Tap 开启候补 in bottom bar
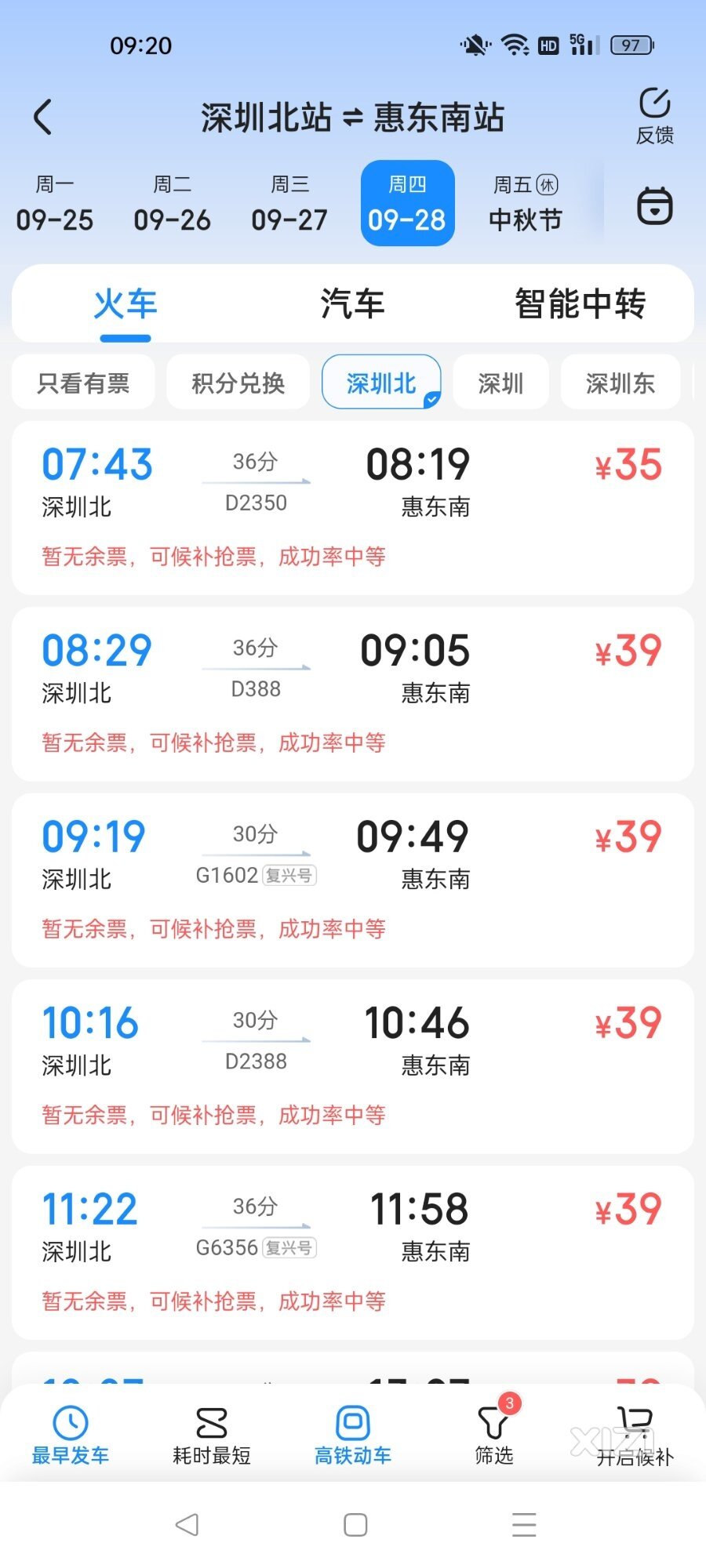Image resolution: width=706 pixels, height=1568 pixels. pyautogui.click(x=635, y=1436)
